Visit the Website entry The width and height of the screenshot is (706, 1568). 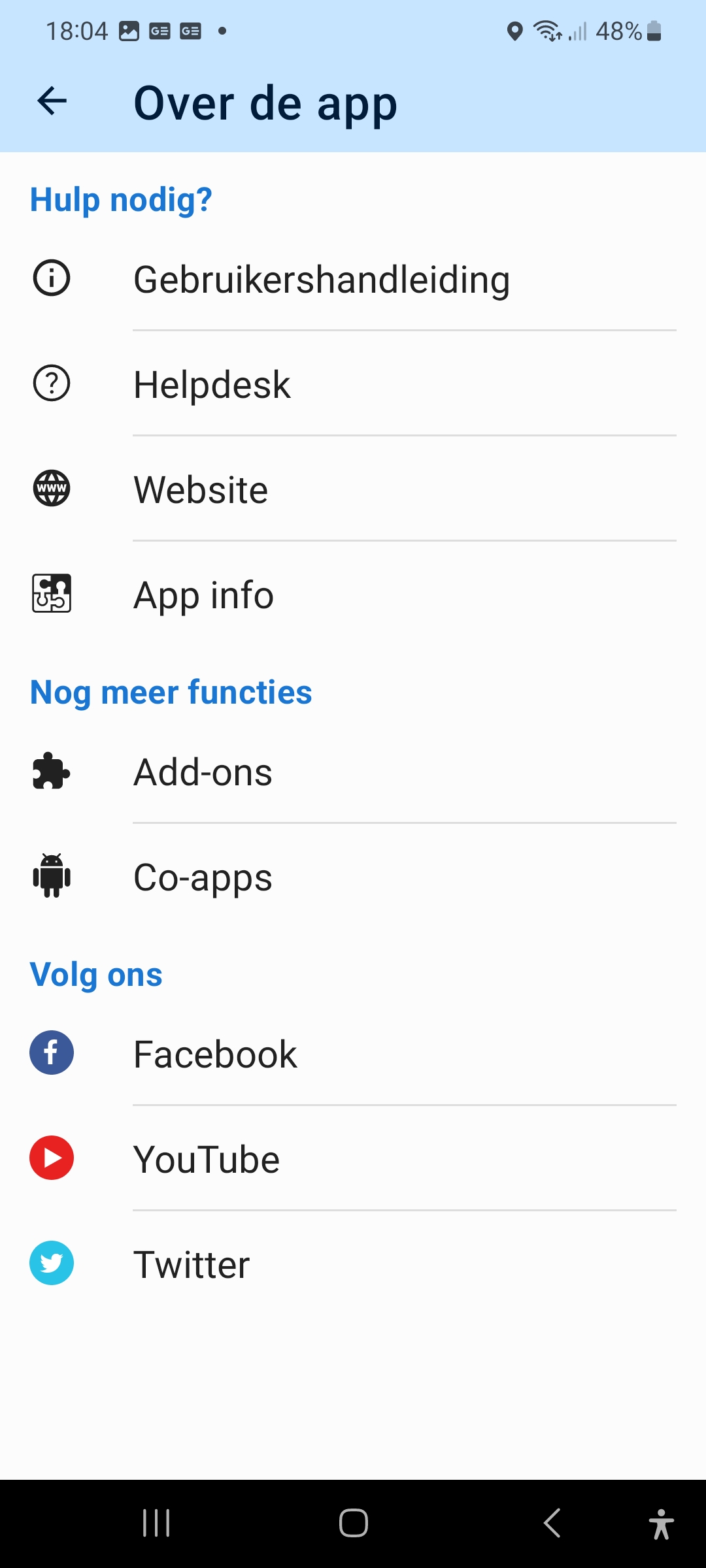click(x=353, y=489)
